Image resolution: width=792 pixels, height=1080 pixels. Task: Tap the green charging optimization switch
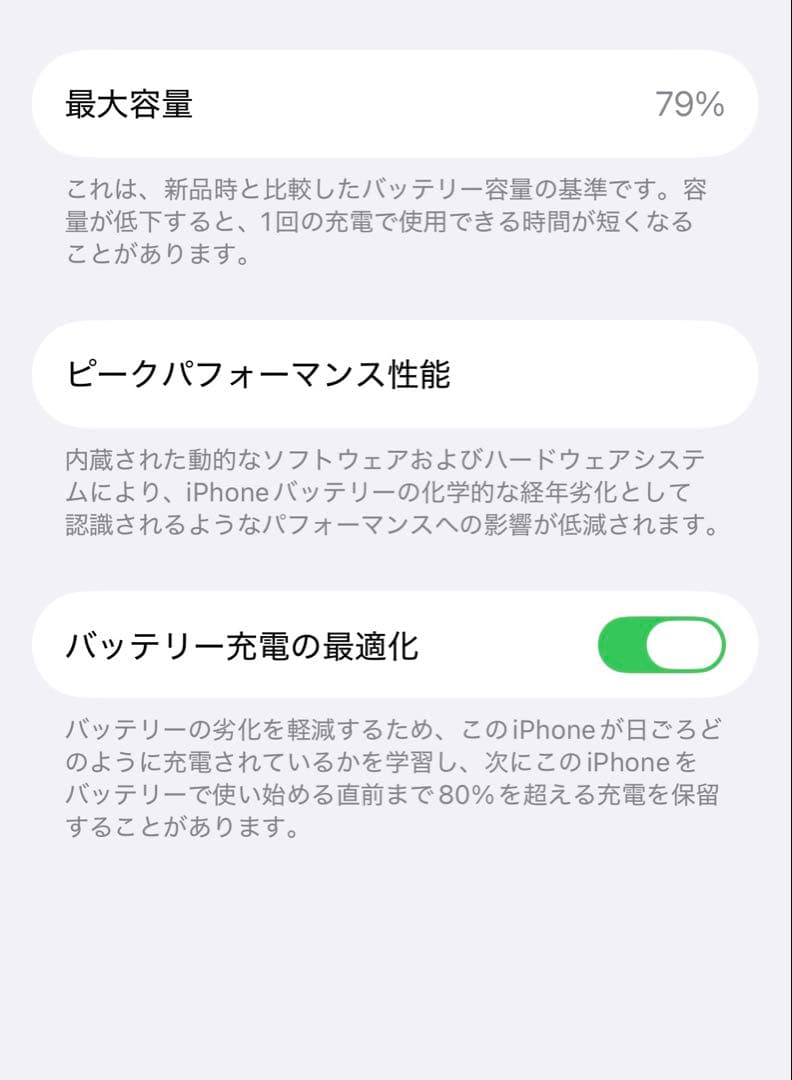[662, 644]
